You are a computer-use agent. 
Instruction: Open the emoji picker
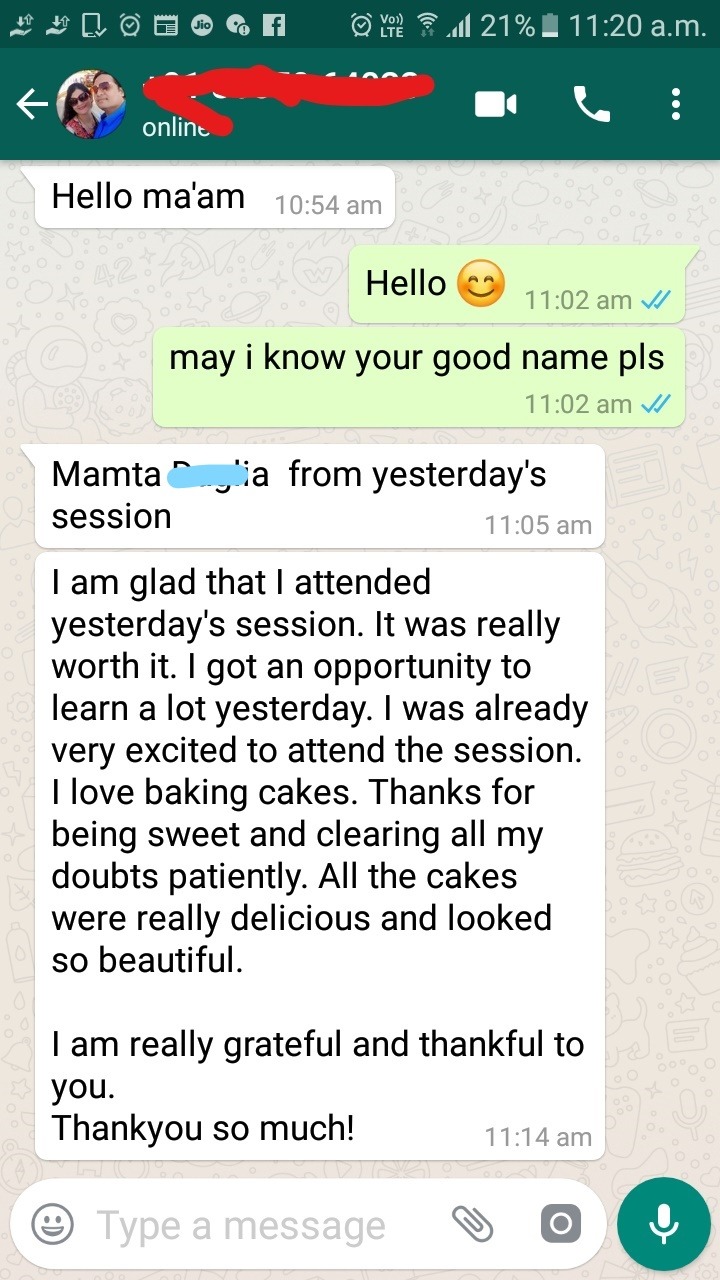[x=52, y=1223]
